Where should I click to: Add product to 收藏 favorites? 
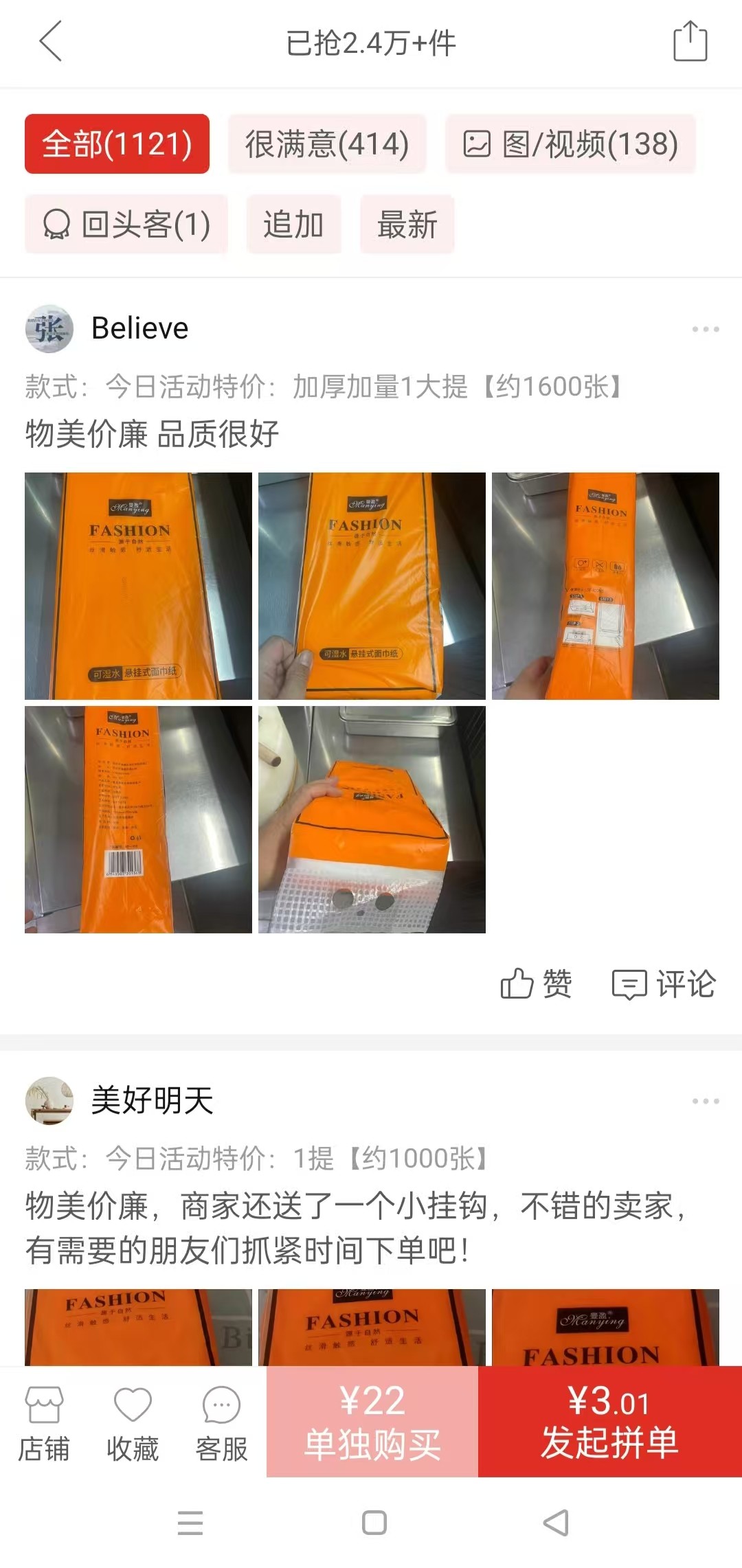pyautogui.click(x=133, y=1423)
